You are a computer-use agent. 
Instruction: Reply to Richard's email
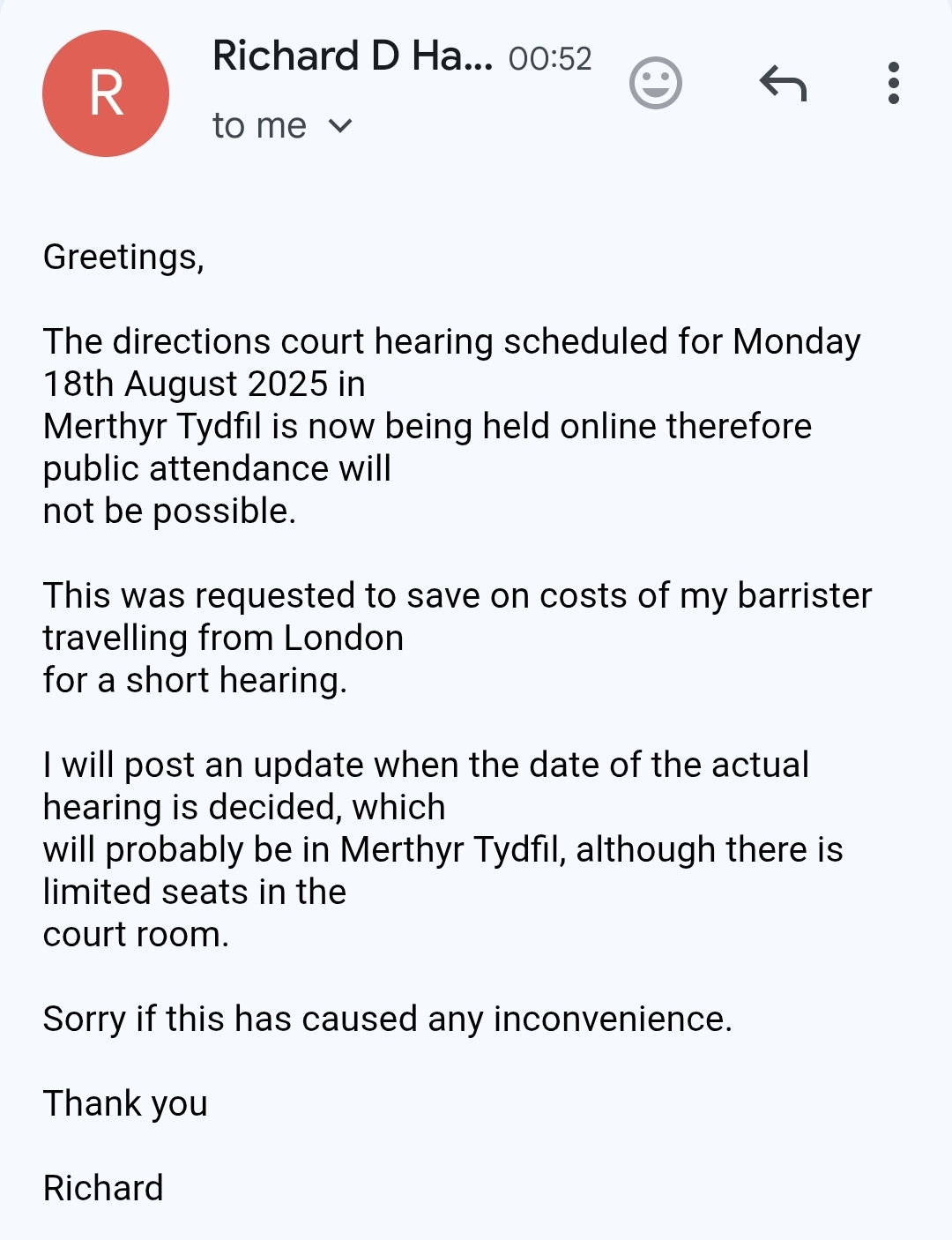click(783, 84)
